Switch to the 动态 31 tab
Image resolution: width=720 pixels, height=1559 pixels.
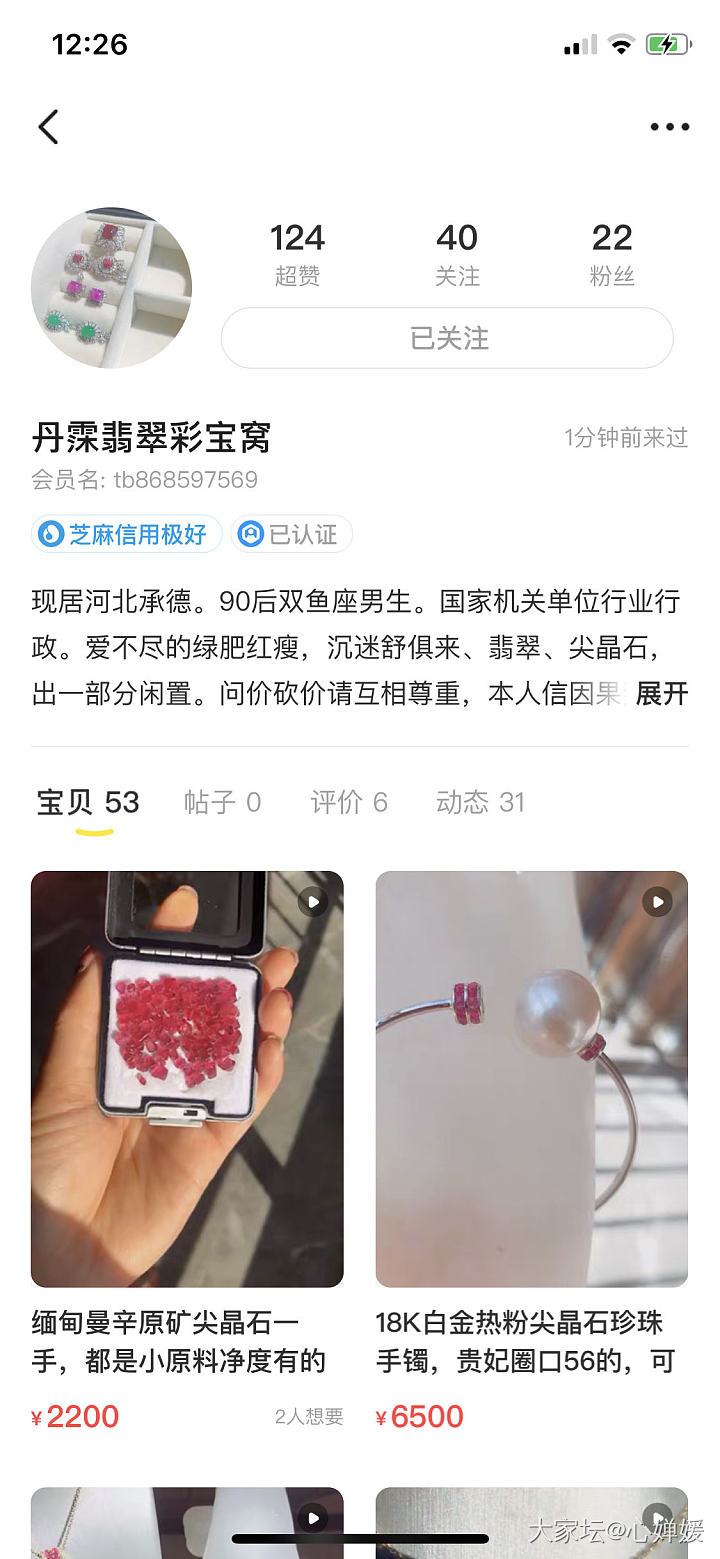[480, 802]
